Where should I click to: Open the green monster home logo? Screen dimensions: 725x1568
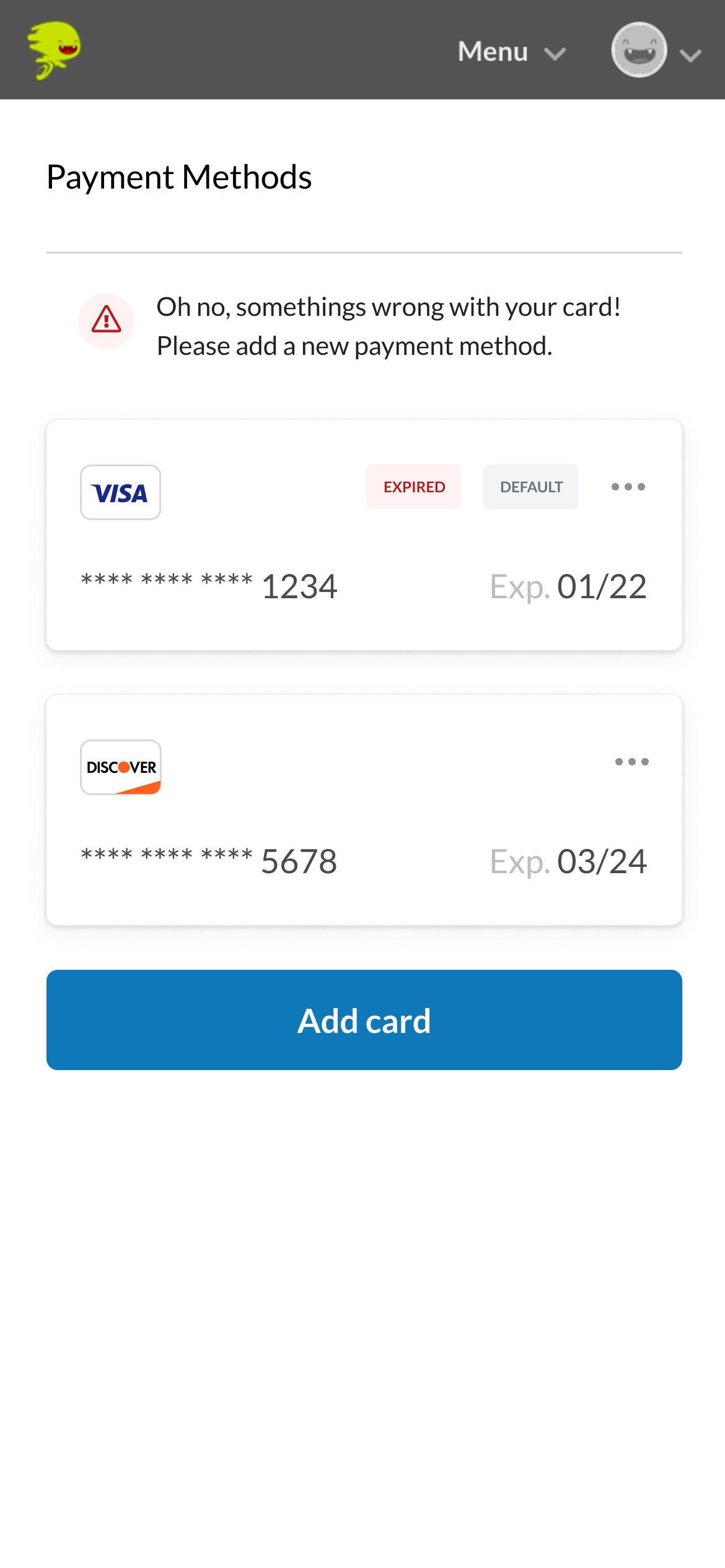[54, 50]
